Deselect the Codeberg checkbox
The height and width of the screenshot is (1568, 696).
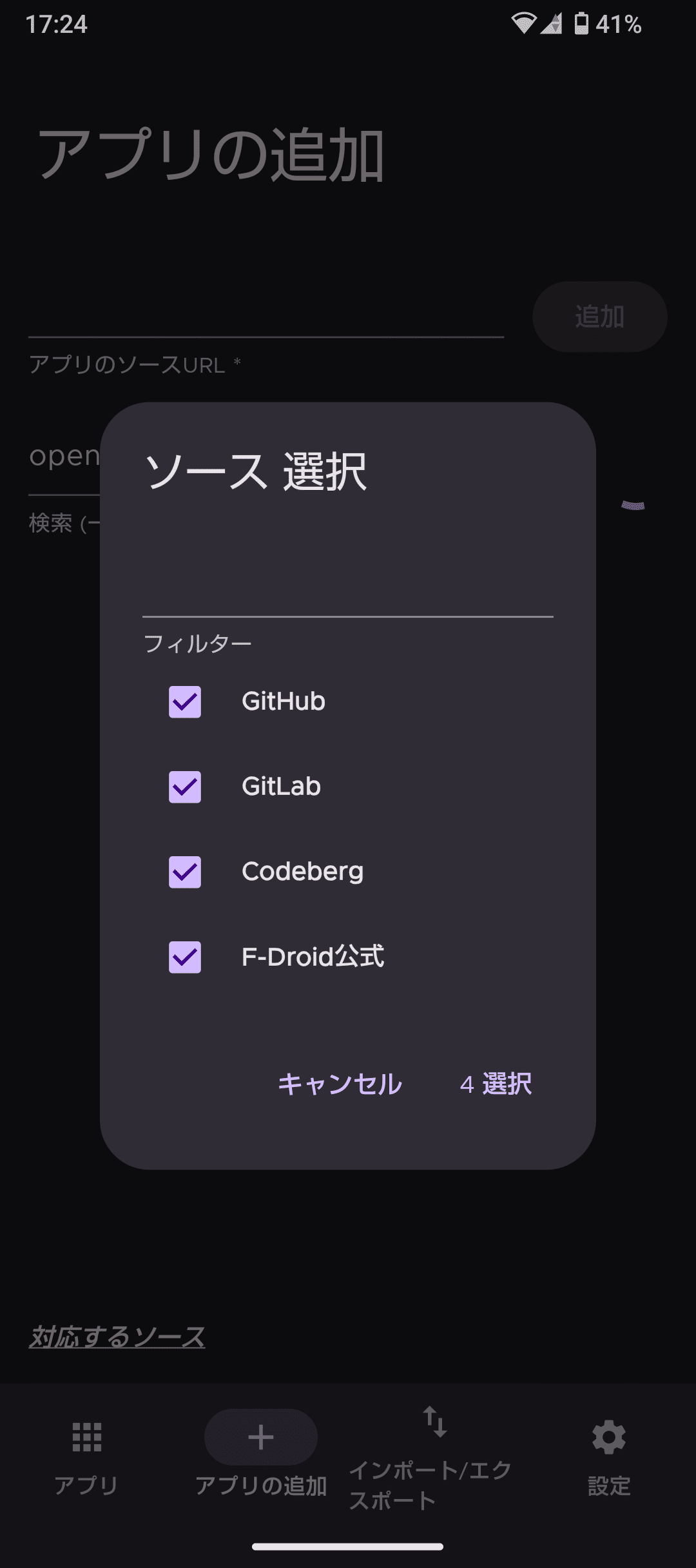coord(185,872)
